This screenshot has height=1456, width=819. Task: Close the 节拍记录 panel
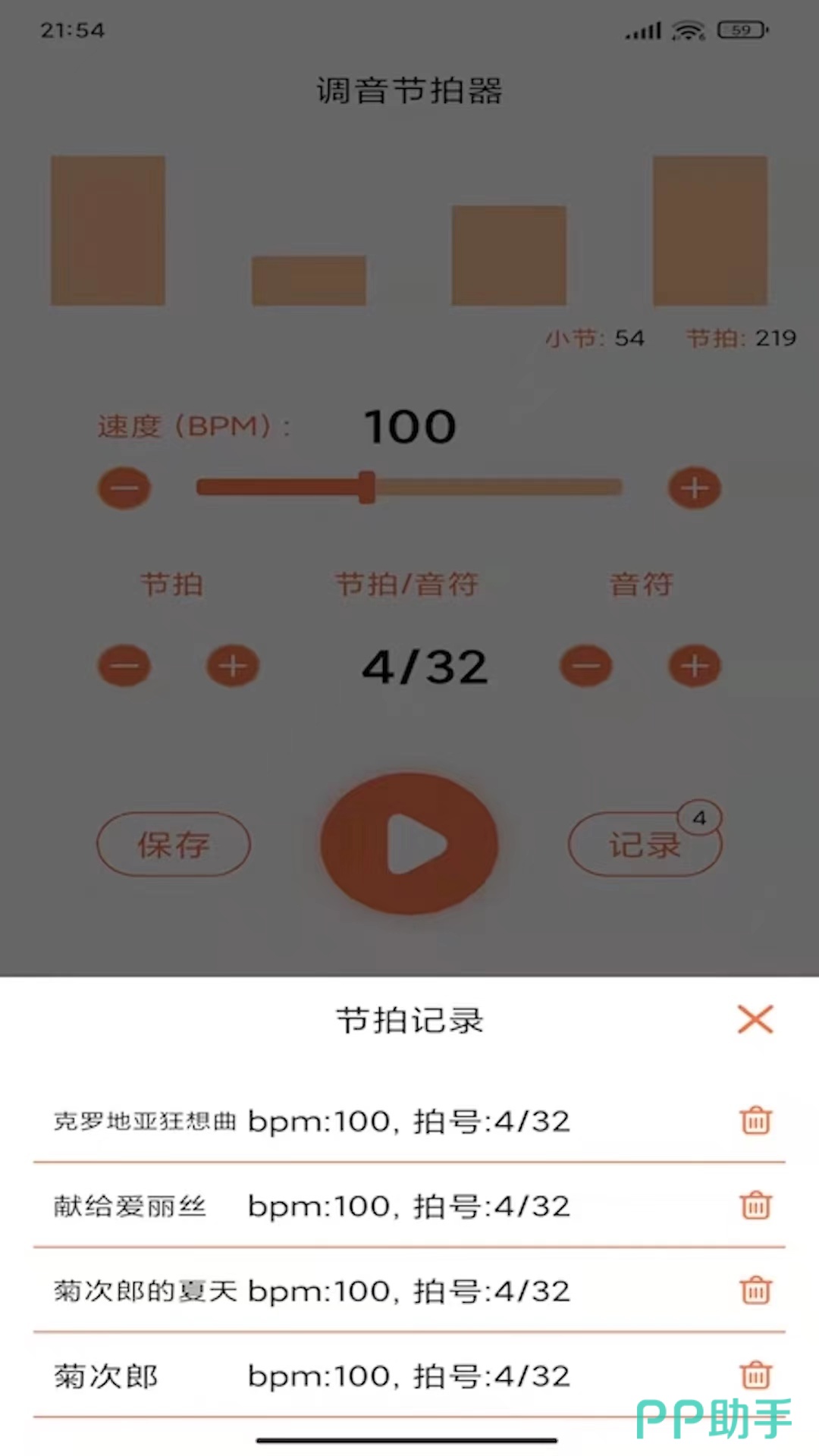point(755,1019)
